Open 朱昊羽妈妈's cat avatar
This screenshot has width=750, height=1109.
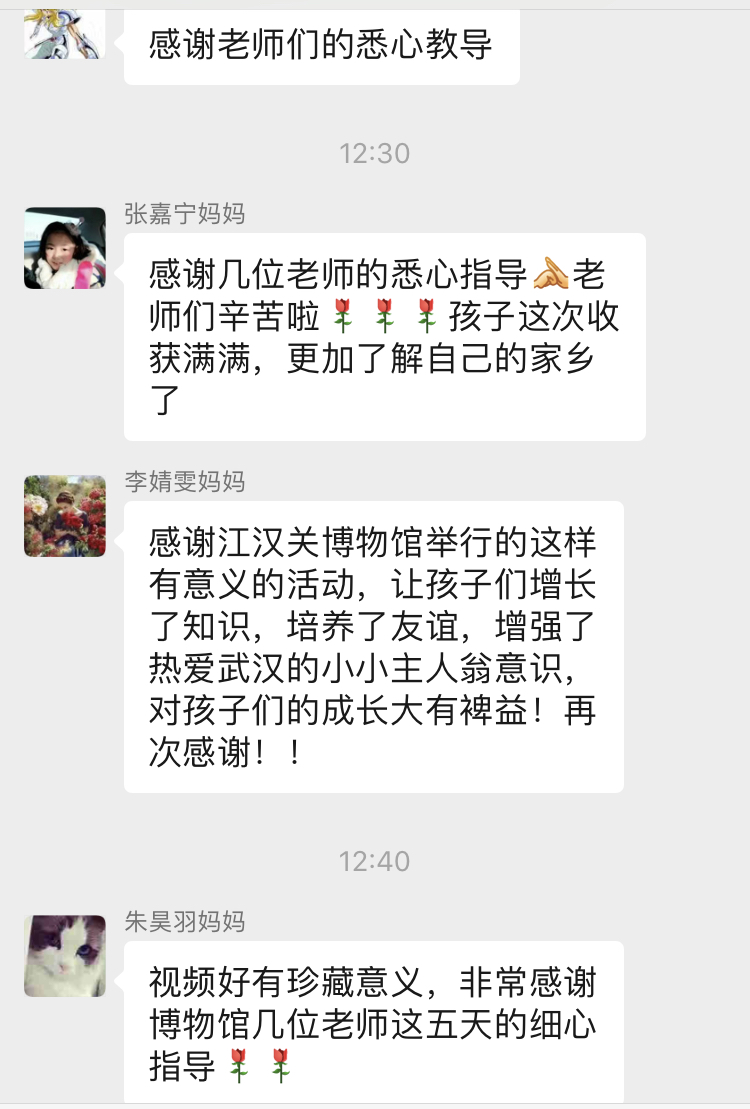pyautogui.click(x=65, y=956)
